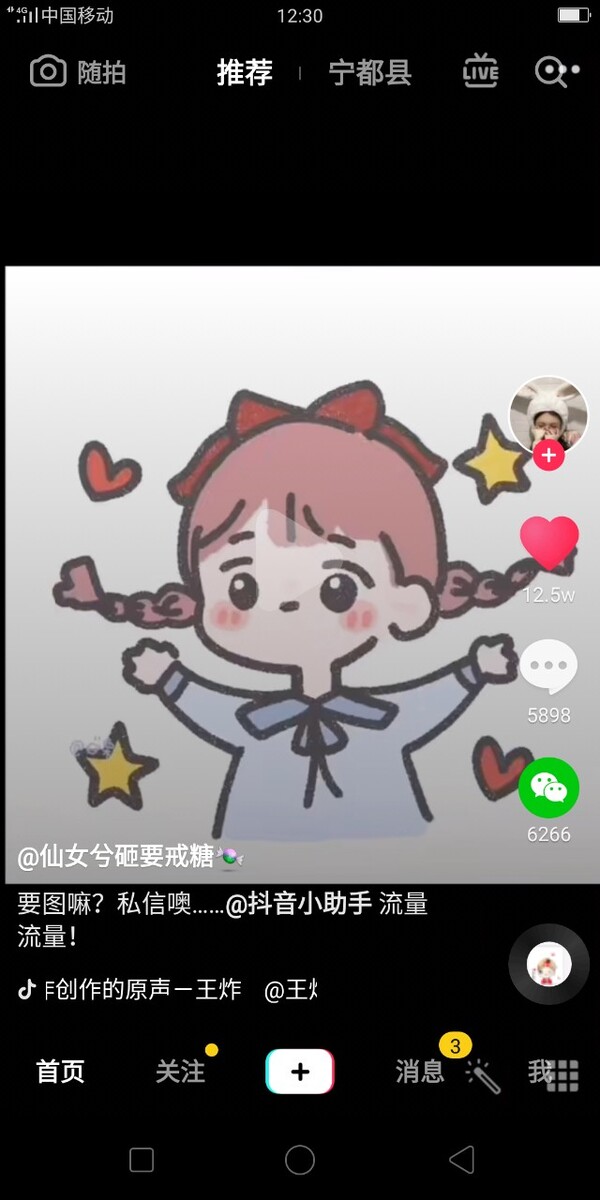
Task: Open the 随拍 camera
Action: point(78,72)
